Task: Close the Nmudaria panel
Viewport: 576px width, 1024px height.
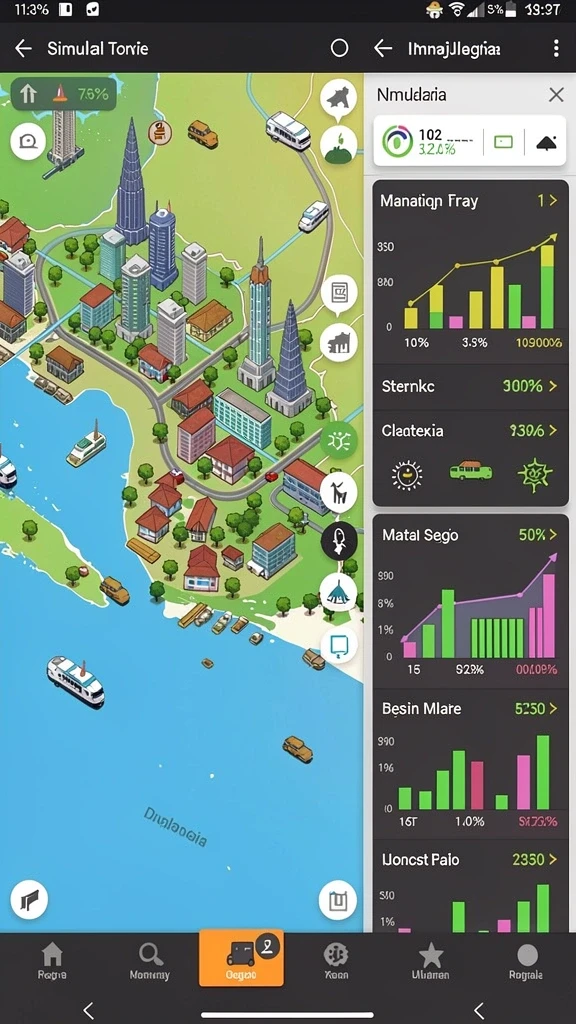Action: point(556,95)
